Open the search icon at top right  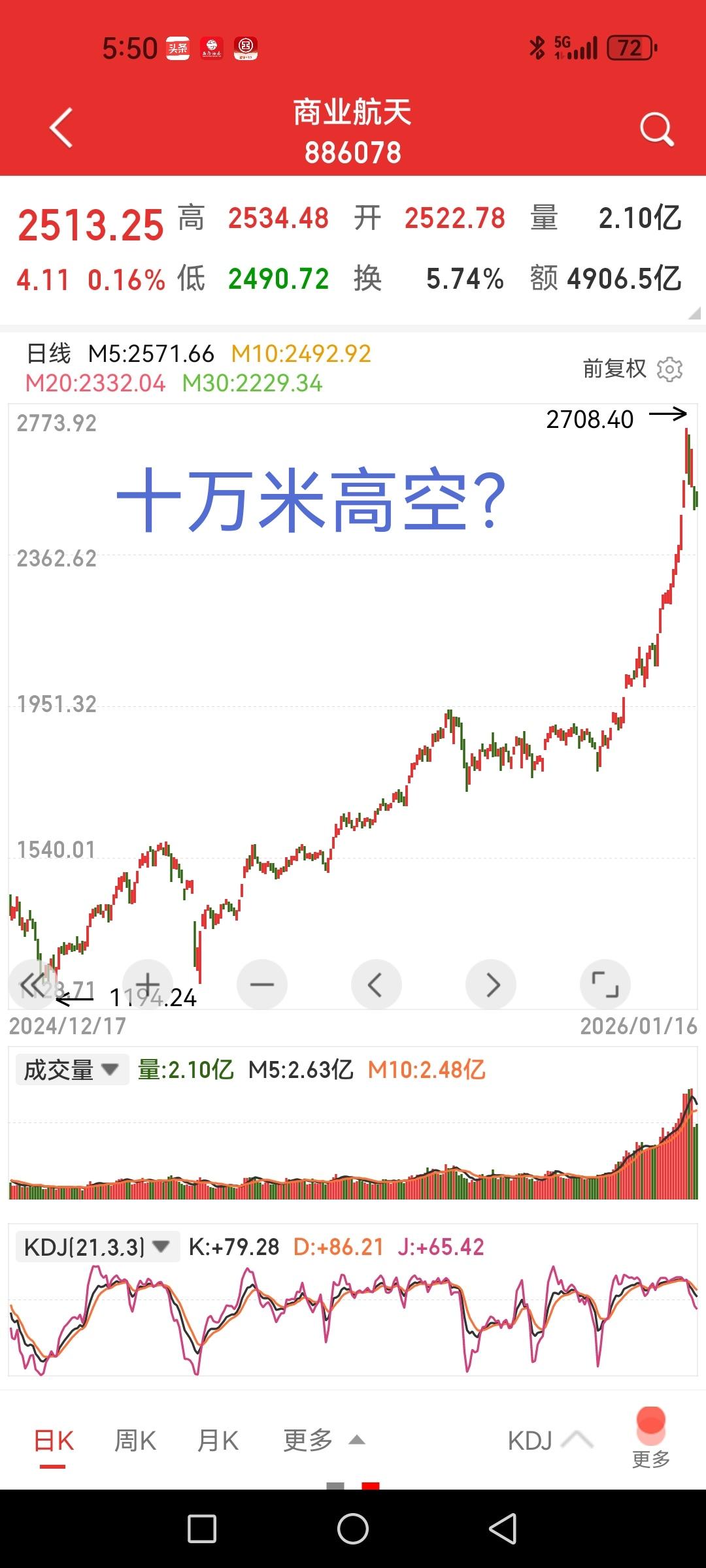[656, 128]
